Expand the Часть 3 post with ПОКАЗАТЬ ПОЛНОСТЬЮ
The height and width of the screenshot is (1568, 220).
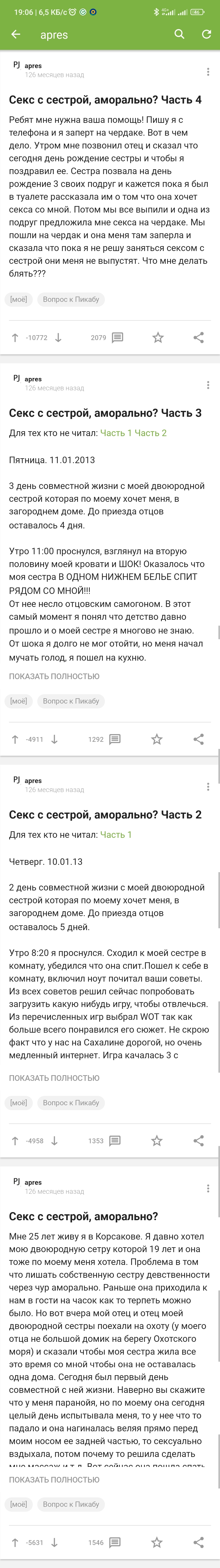(x=54, y=676)
